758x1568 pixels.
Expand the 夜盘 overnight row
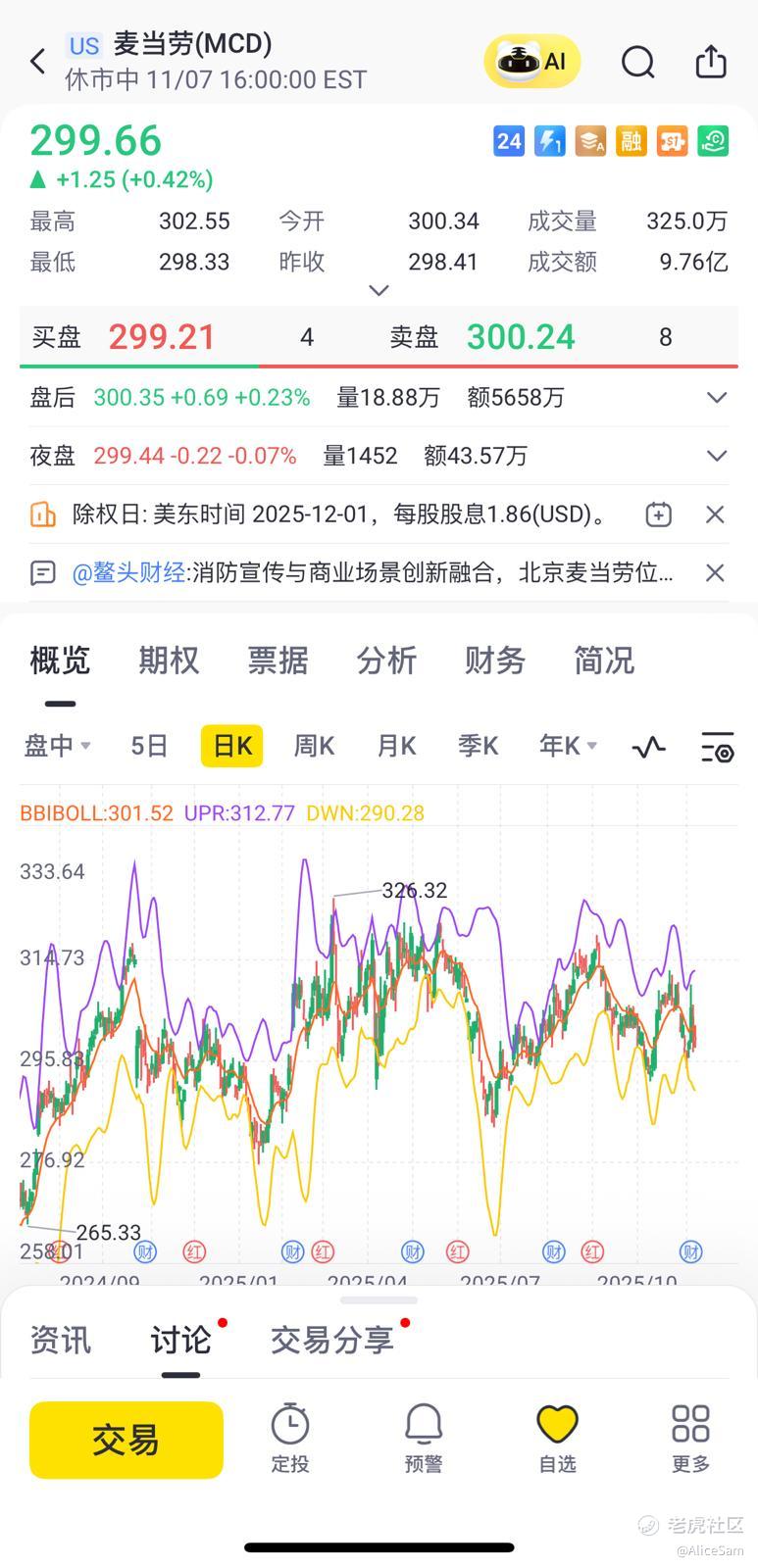point(717,456)
